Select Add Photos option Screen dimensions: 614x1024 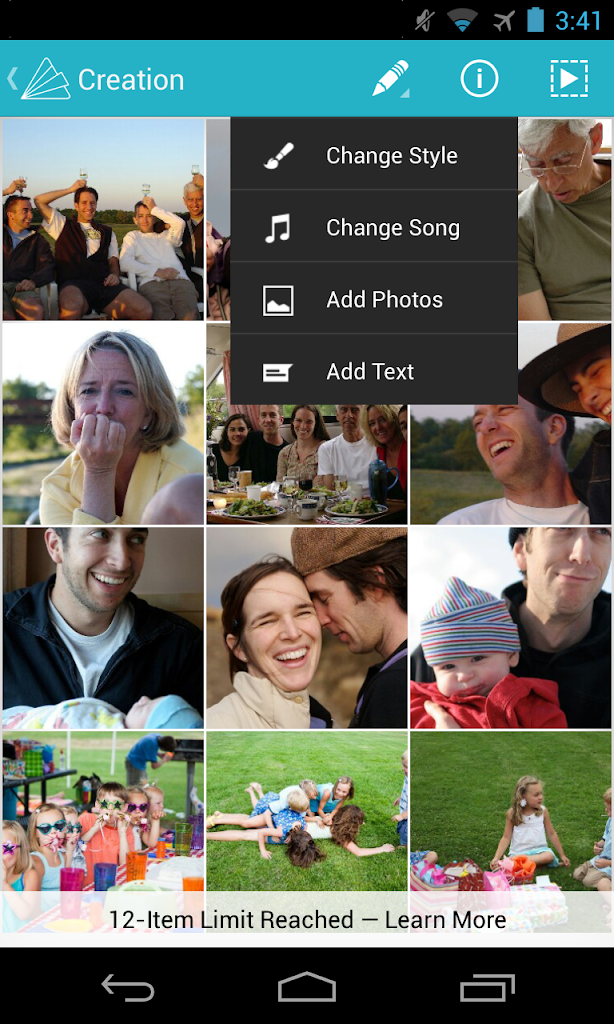click(x=374, y=299)
